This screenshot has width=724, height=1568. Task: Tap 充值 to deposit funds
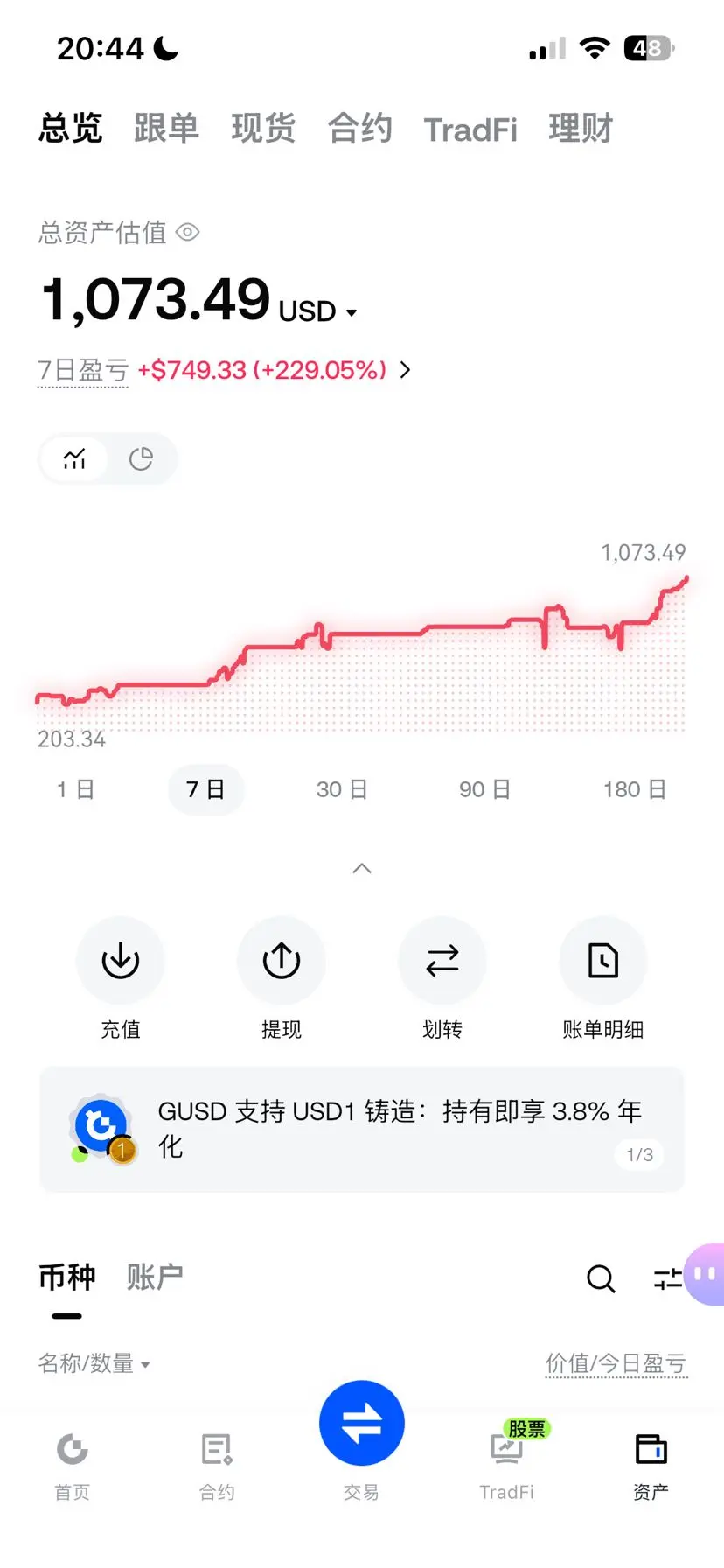[x=121, y=978]
